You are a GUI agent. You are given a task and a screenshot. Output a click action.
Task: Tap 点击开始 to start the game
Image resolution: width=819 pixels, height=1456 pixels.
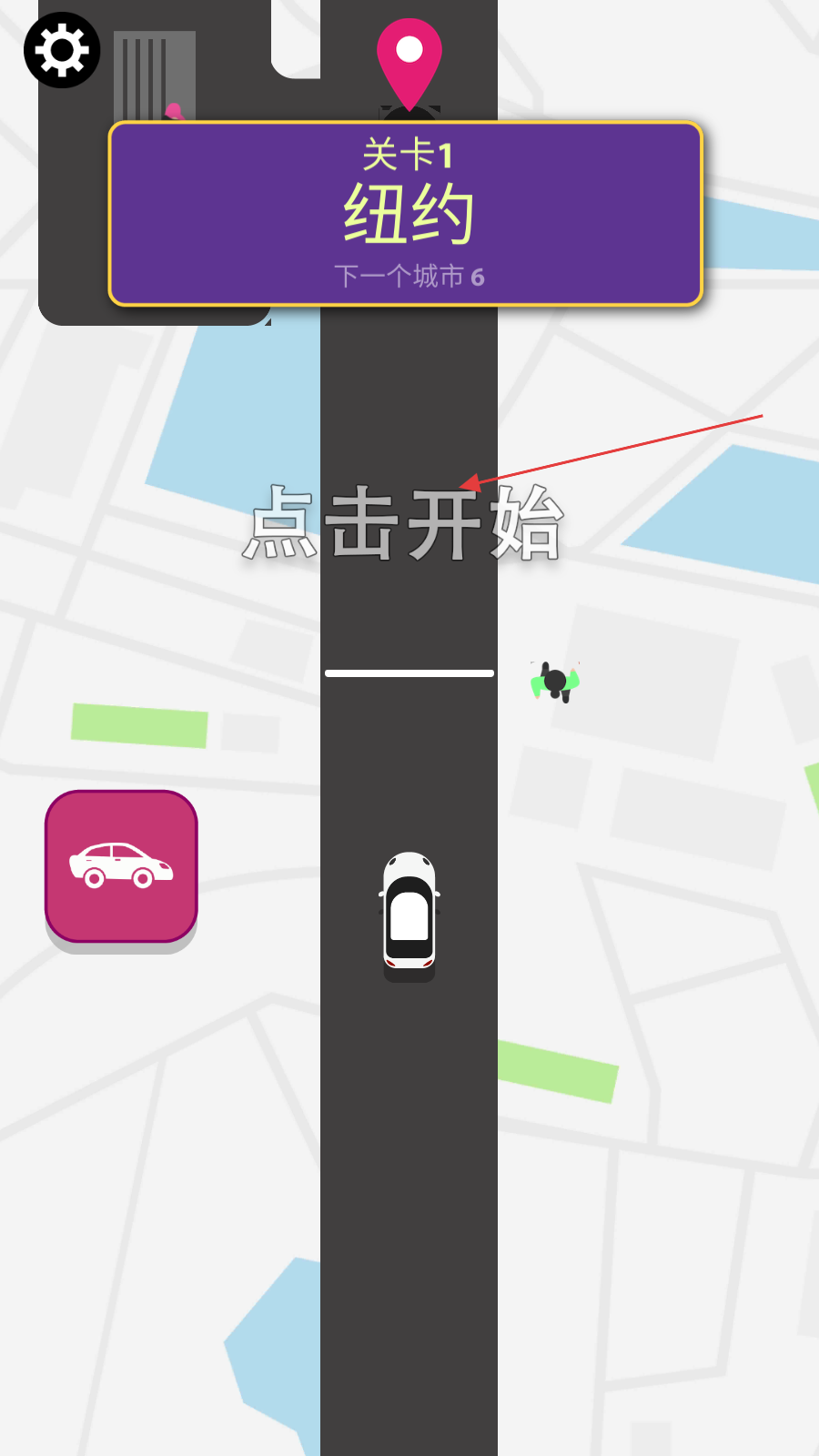point(406,523)
